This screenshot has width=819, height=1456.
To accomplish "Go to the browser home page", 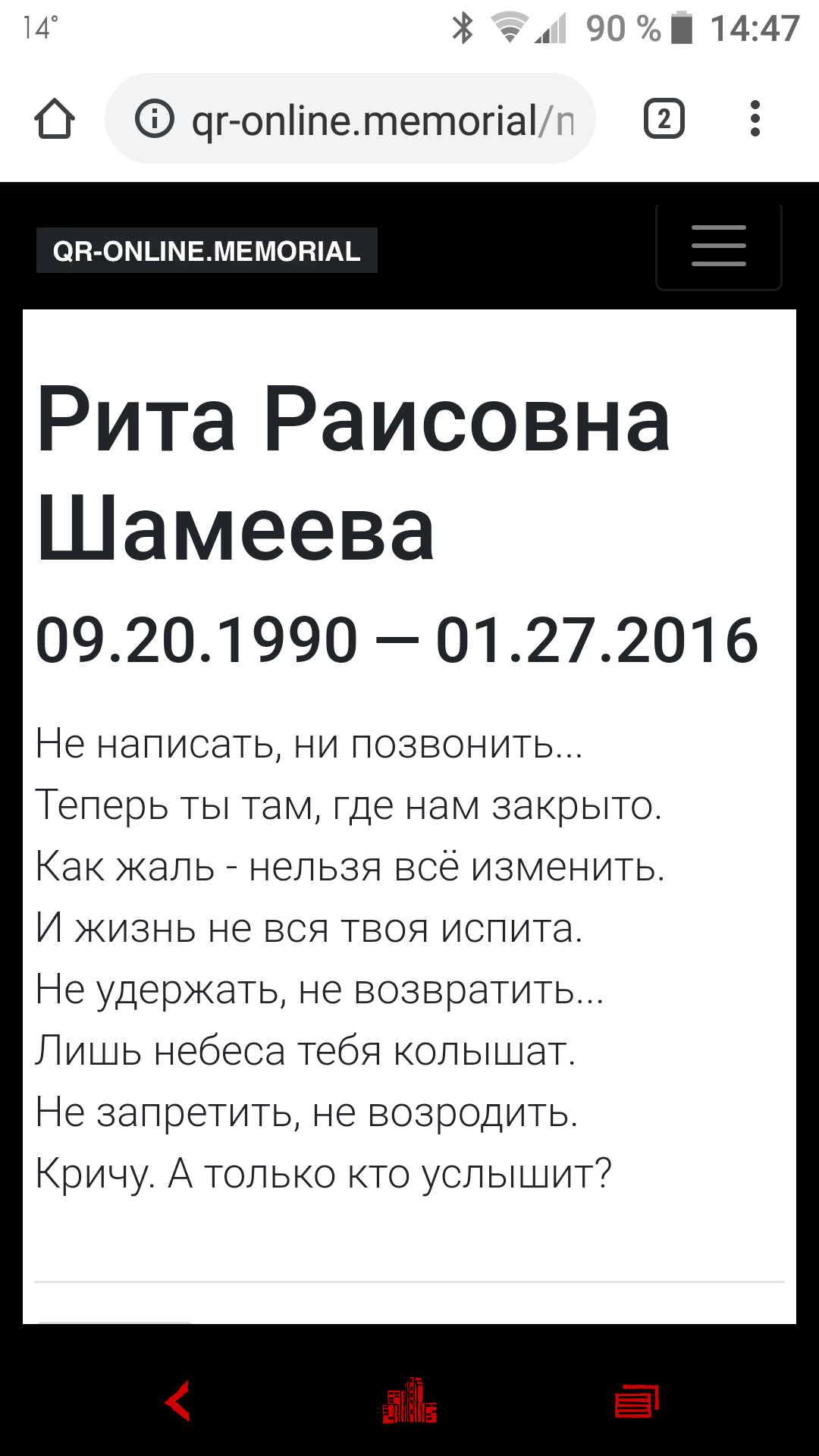I will pyautogui.click(x=55, y=119).
